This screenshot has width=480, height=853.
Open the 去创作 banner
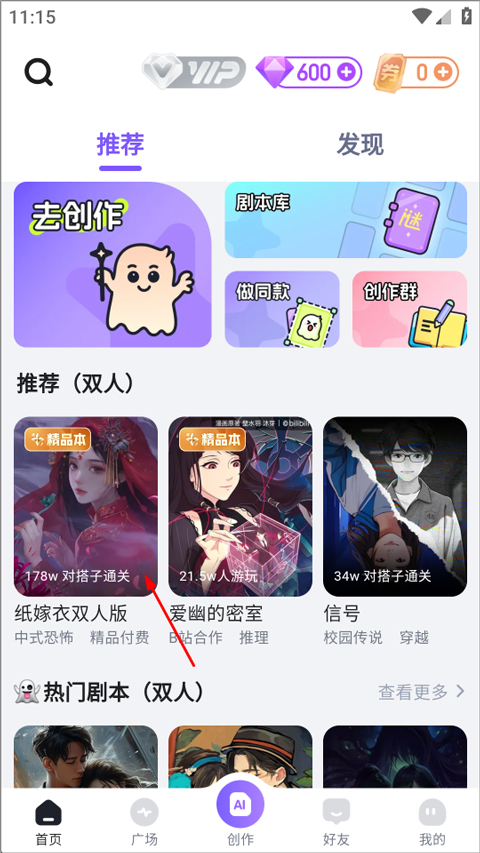coord(113,264)
